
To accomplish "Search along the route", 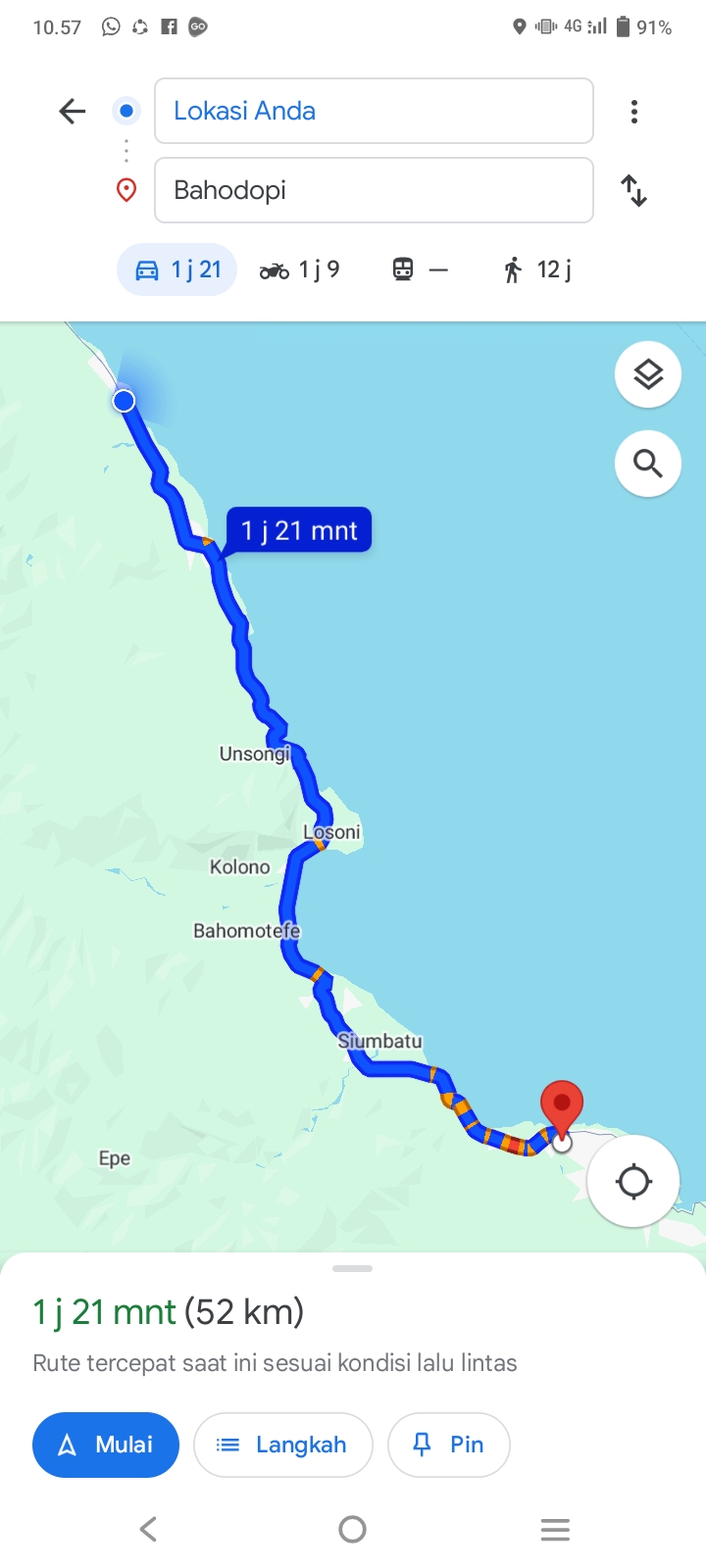I will (648, 463).
